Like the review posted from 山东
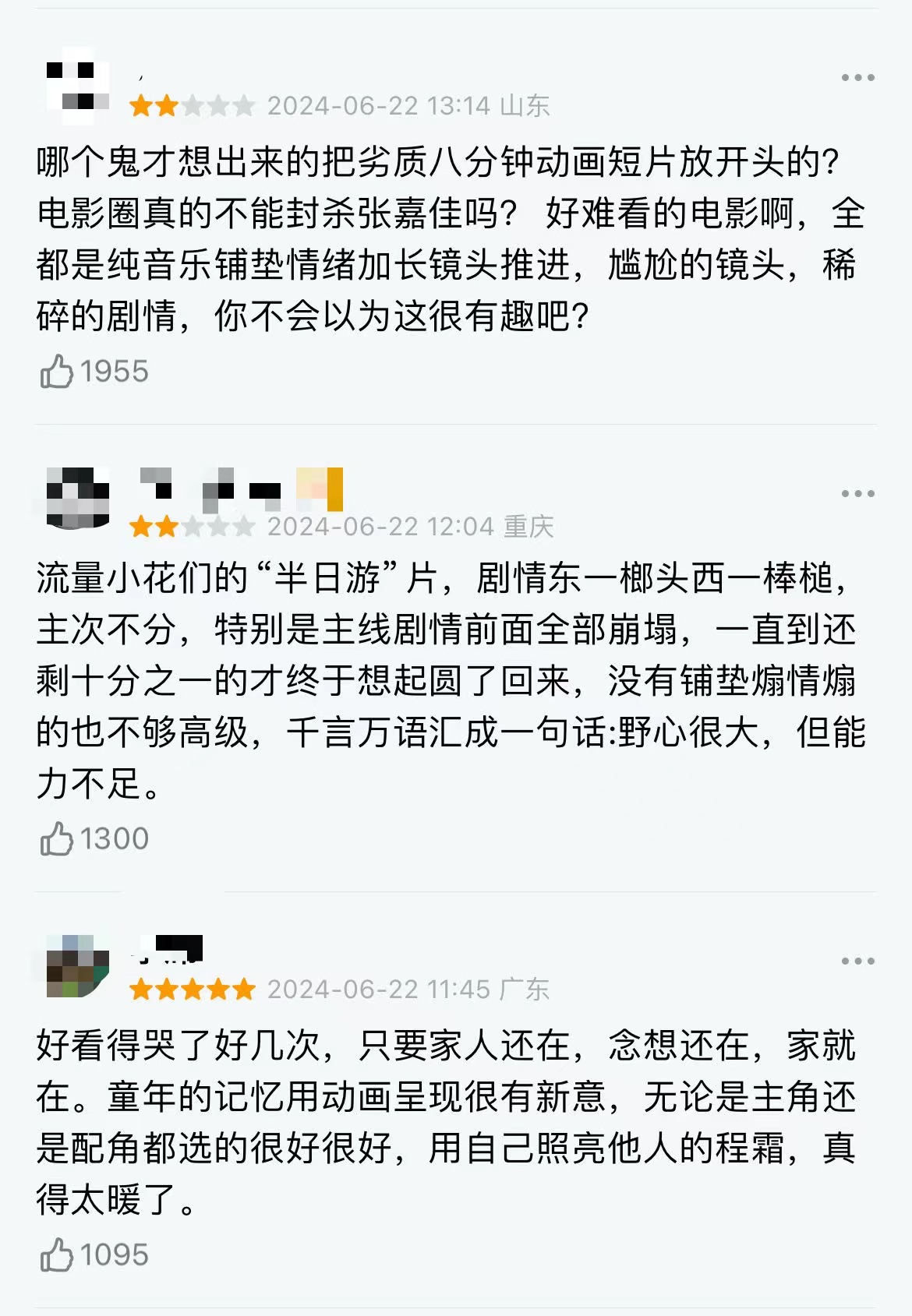This screenshot has height=1316, width=912. coord(57,372)
